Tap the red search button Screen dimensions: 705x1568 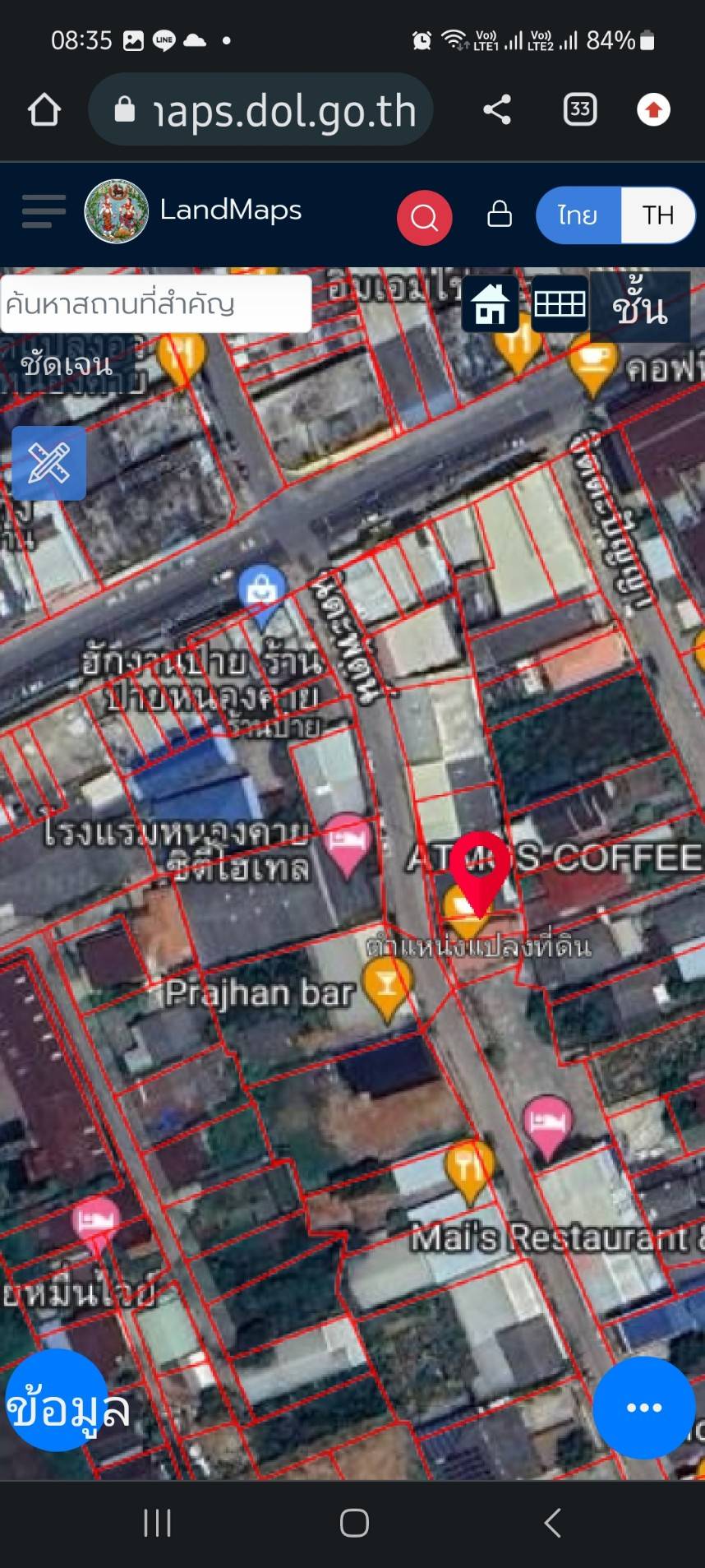424,217
